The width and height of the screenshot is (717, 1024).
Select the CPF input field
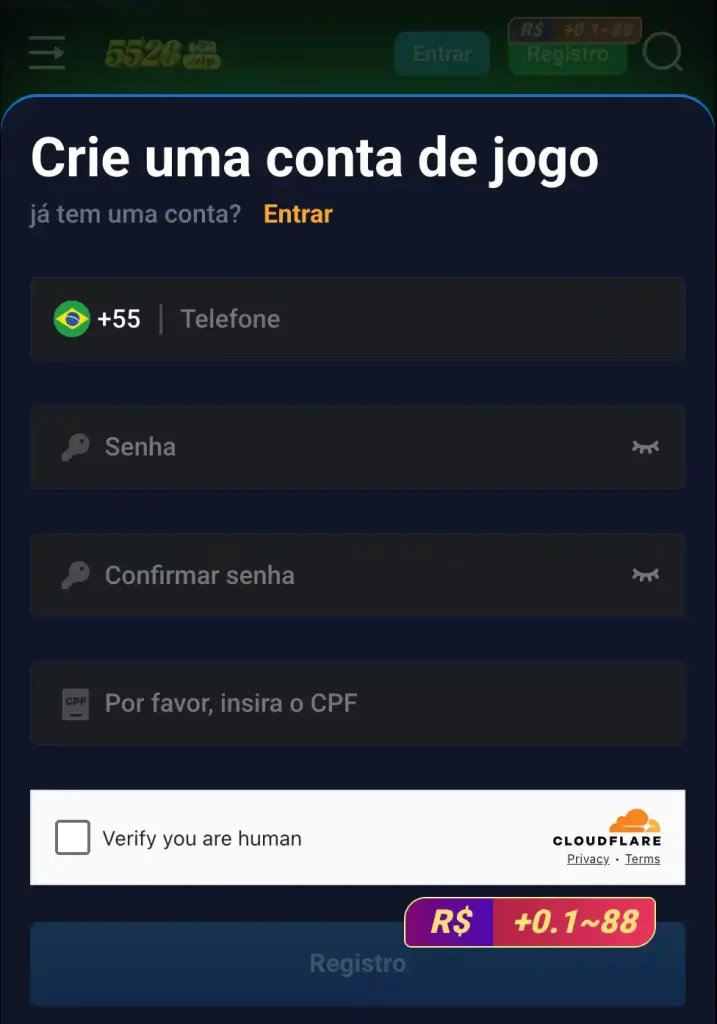pos(380,703)
